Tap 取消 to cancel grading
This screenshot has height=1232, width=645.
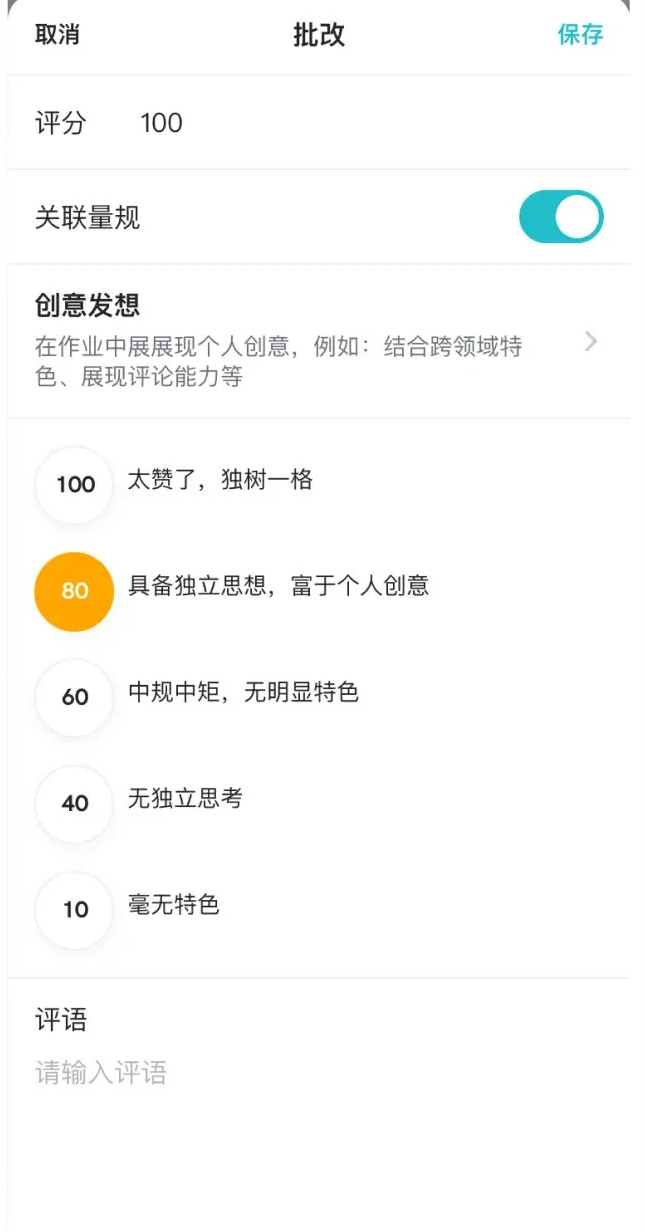pos(57,35)
